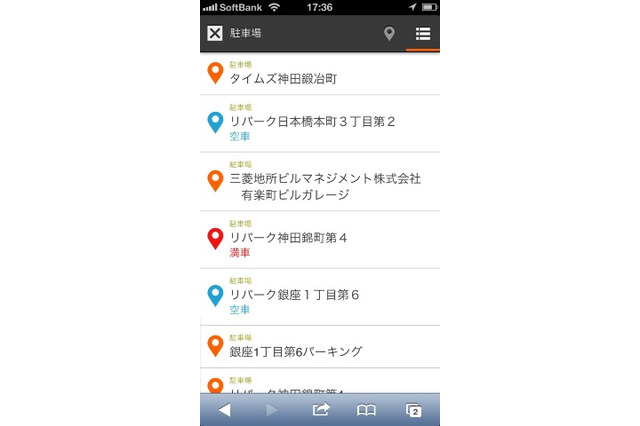Open the browser bookmarks

tap(367, 409)
